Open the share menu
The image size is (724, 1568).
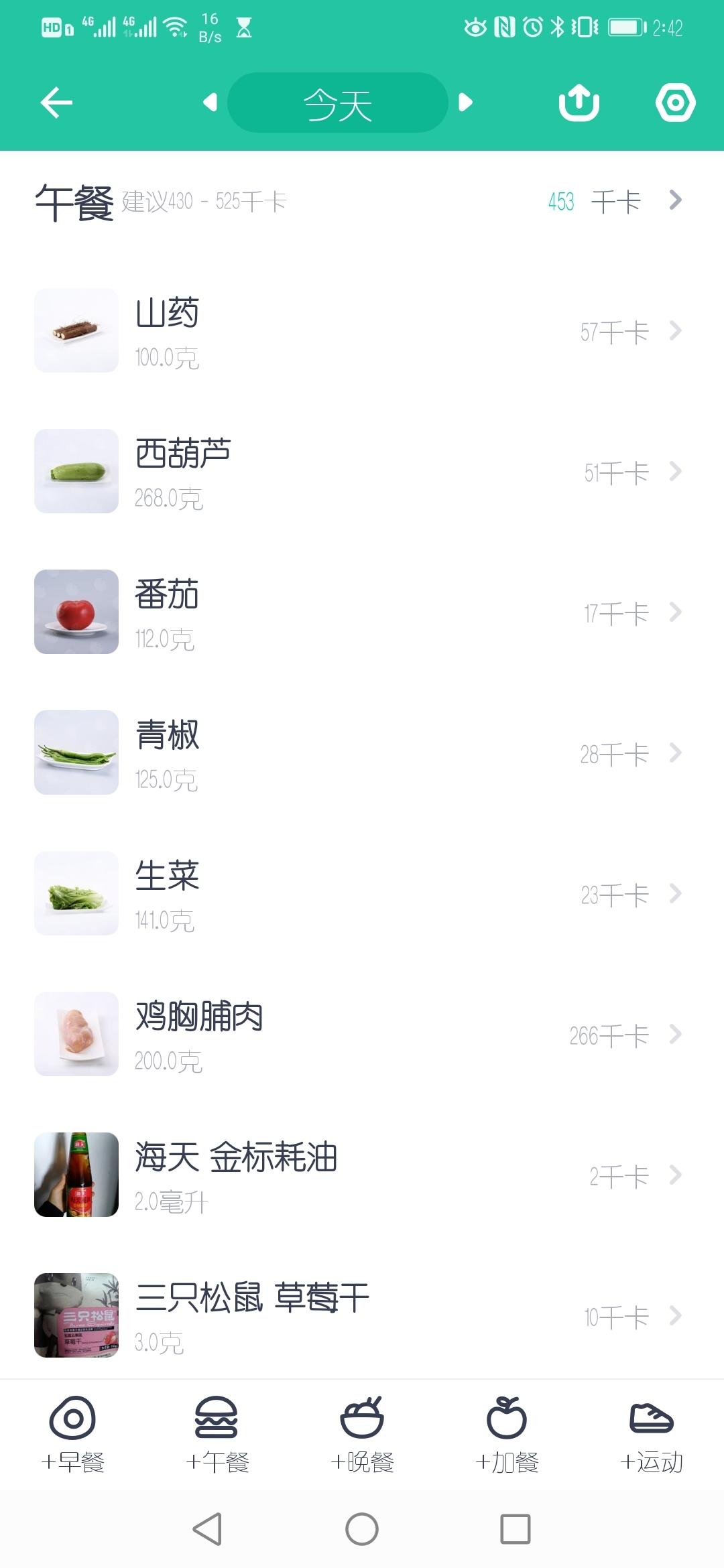point(579,103)
